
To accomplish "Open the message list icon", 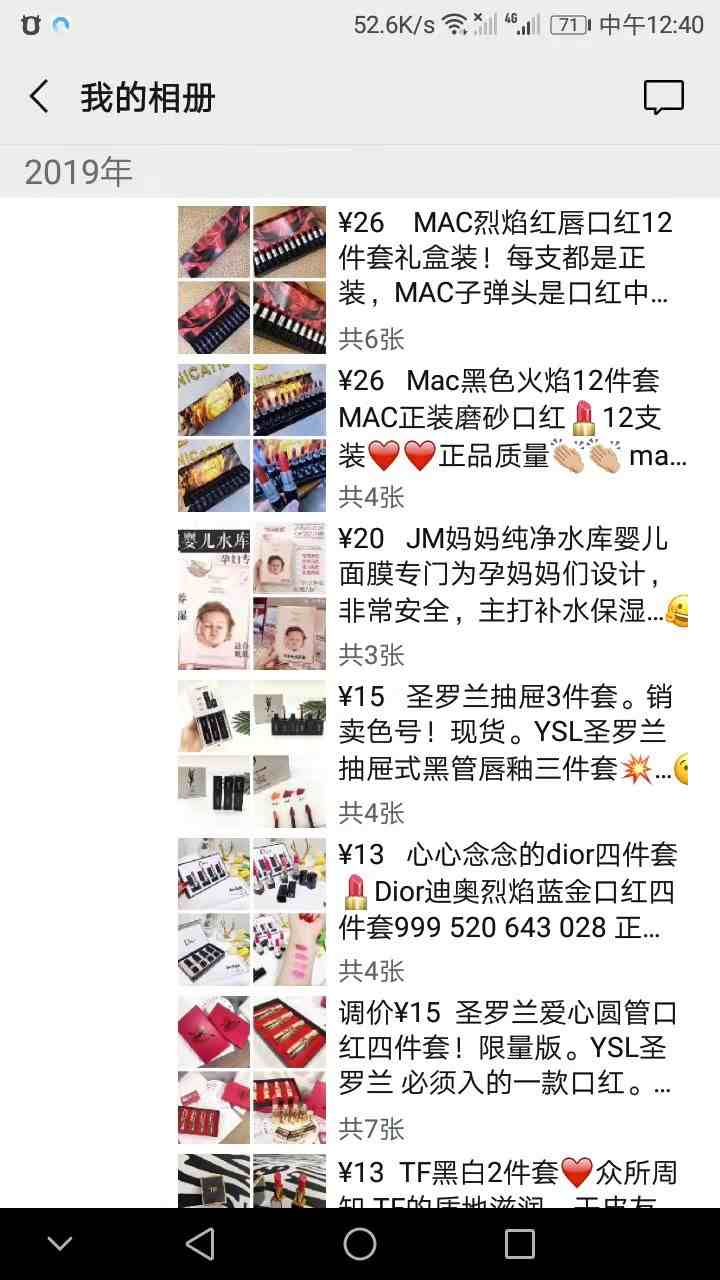I will click(x=663, y=98).
